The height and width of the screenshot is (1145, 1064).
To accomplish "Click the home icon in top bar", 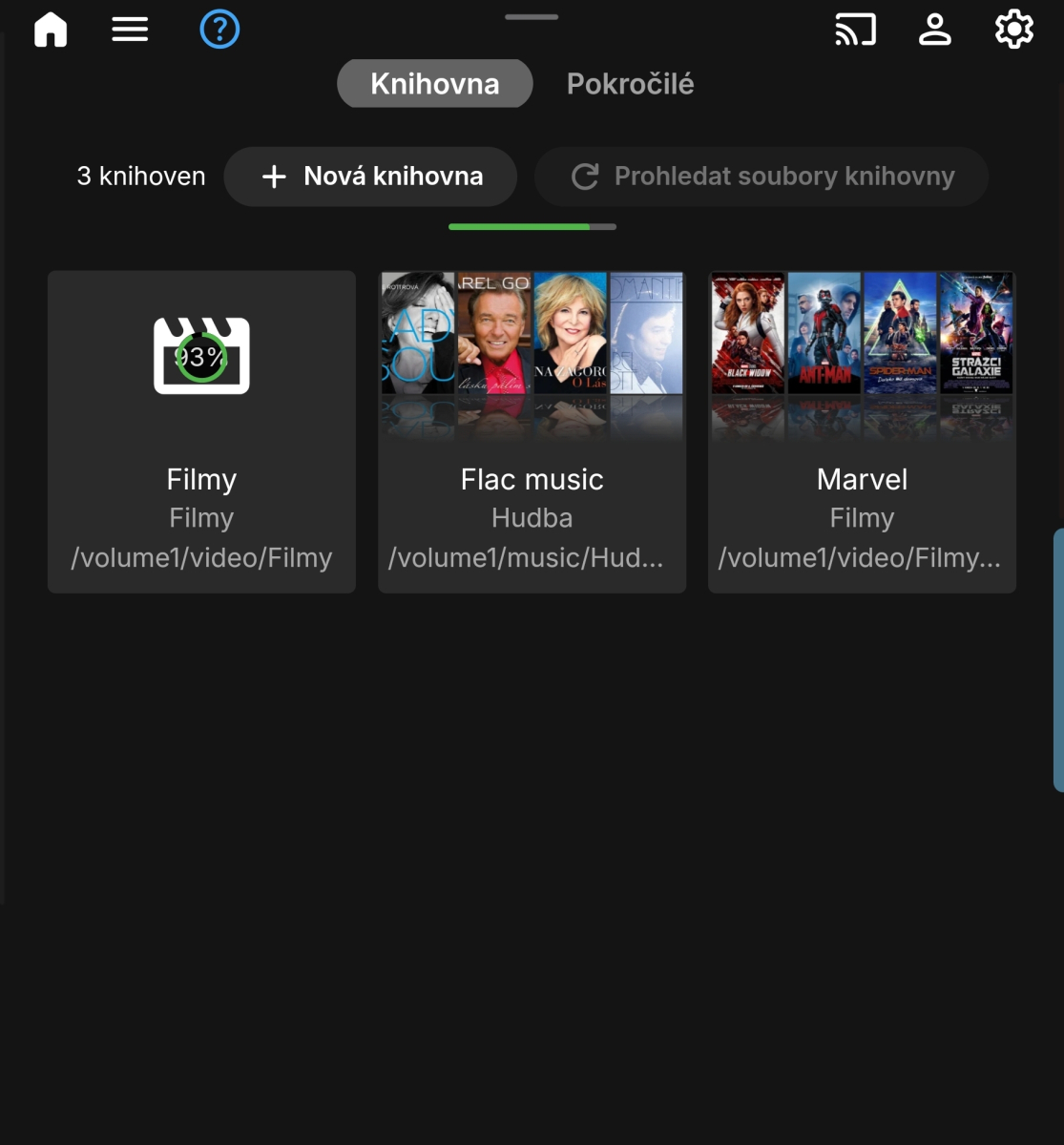I will tap(51, 29).
